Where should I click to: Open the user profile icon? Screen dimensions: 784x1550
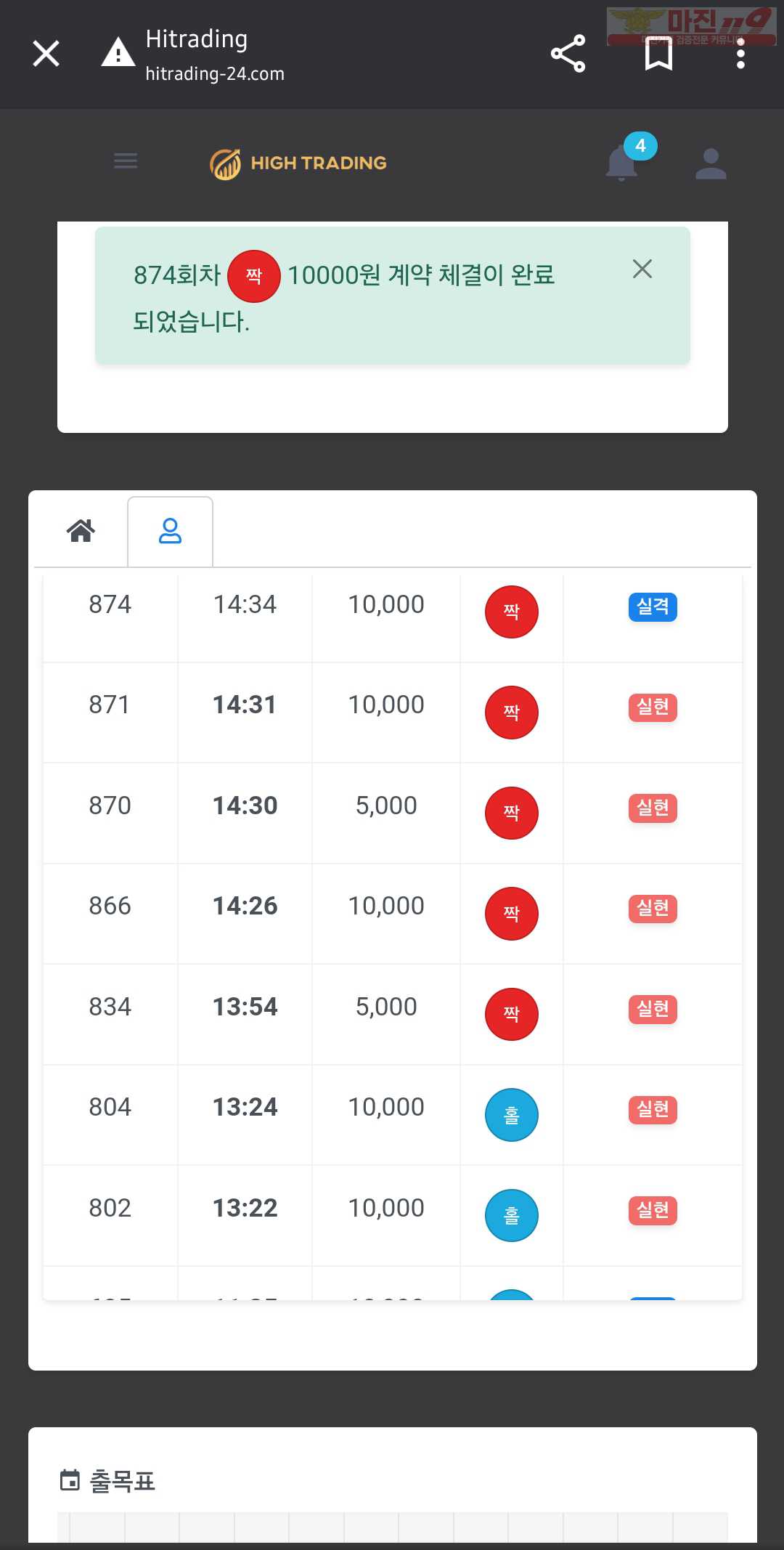point(711,163)
